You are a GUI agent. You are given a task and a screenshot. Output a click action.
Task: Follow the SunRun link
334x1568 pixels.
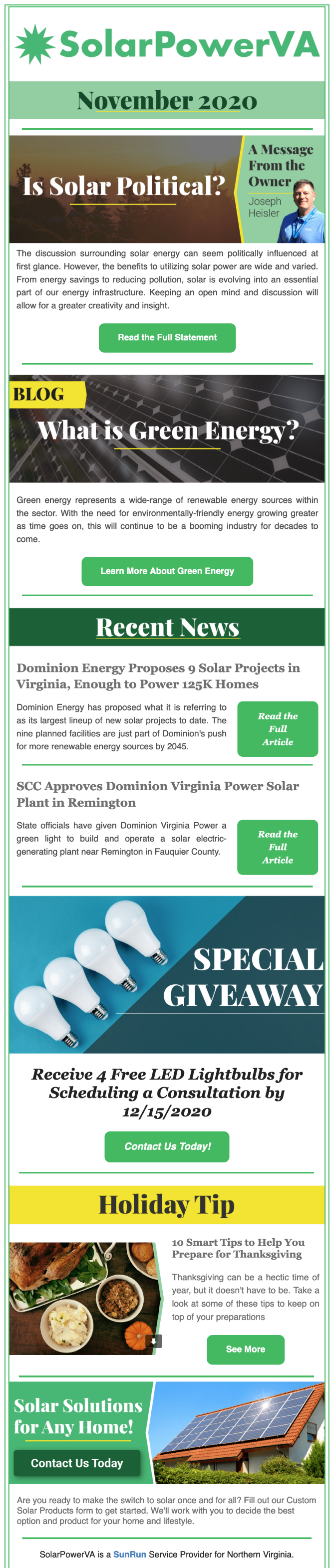click(x=130, y=1554)
